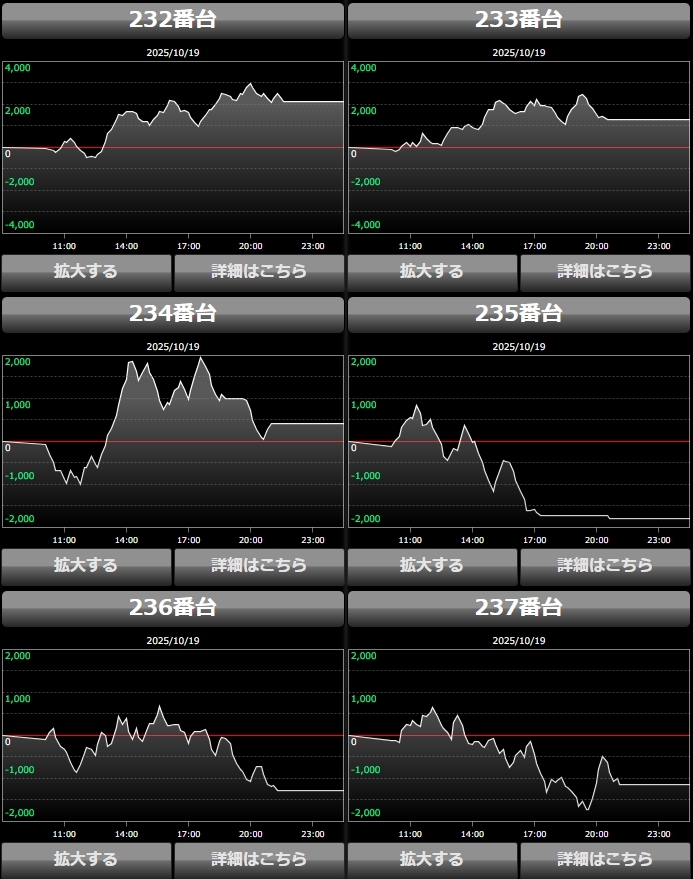Select the 237番台 header bar
The width and height of the screenshot is (693, 879).
519,608
